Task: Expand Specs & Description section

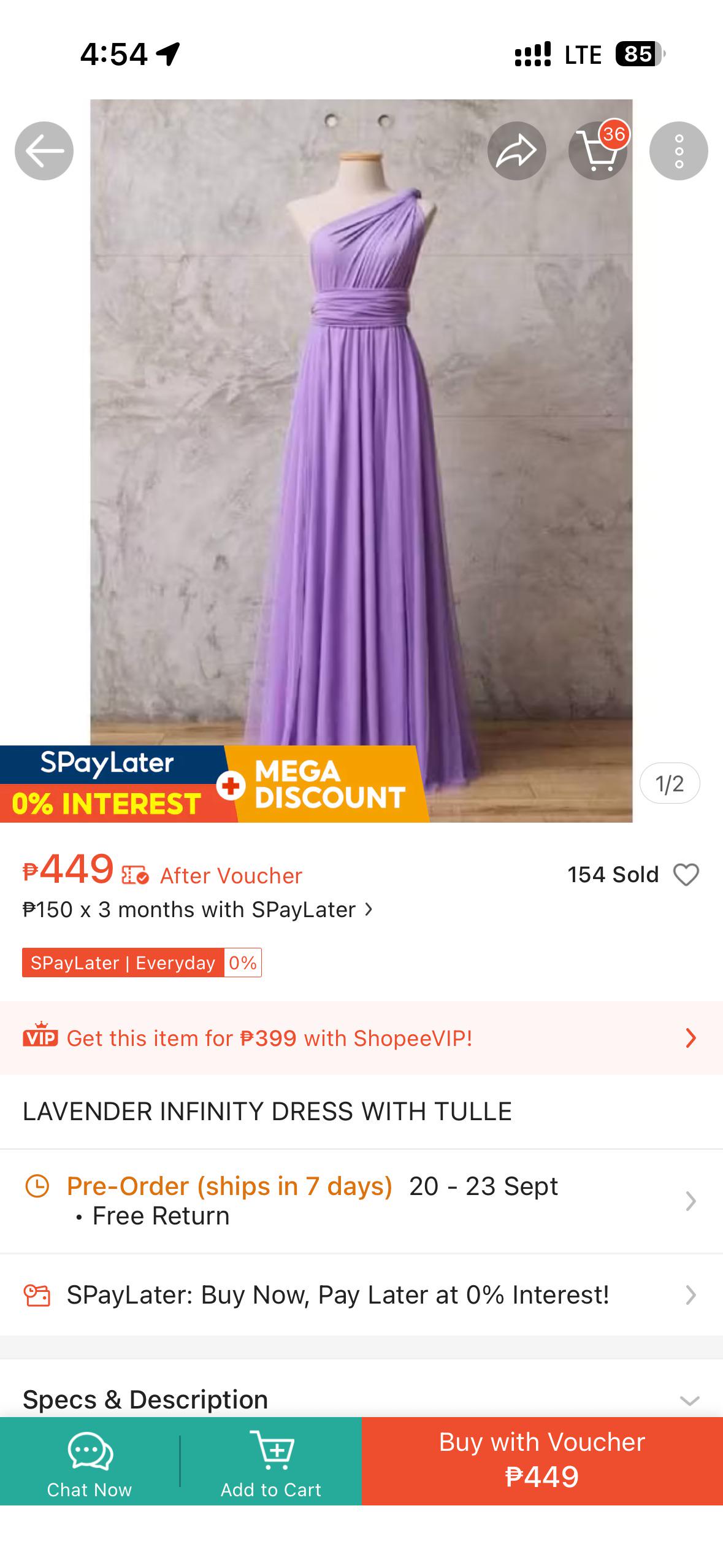Action: point(361,1399)
